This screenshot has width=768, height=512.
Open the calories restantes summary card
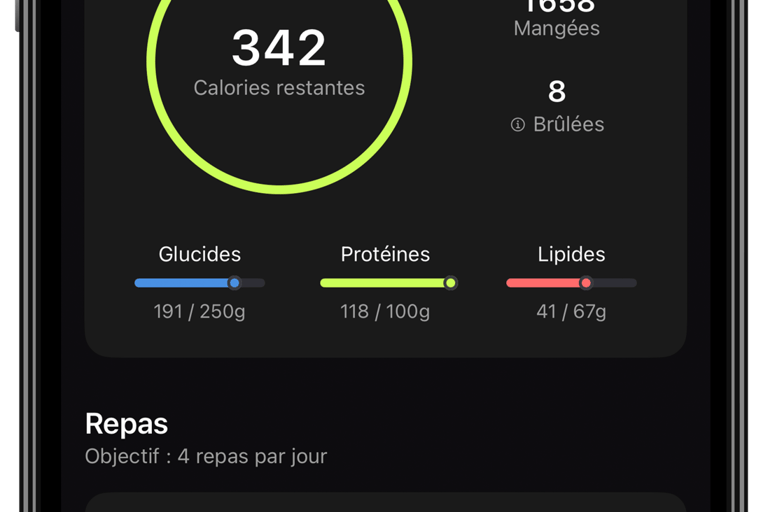279,62
